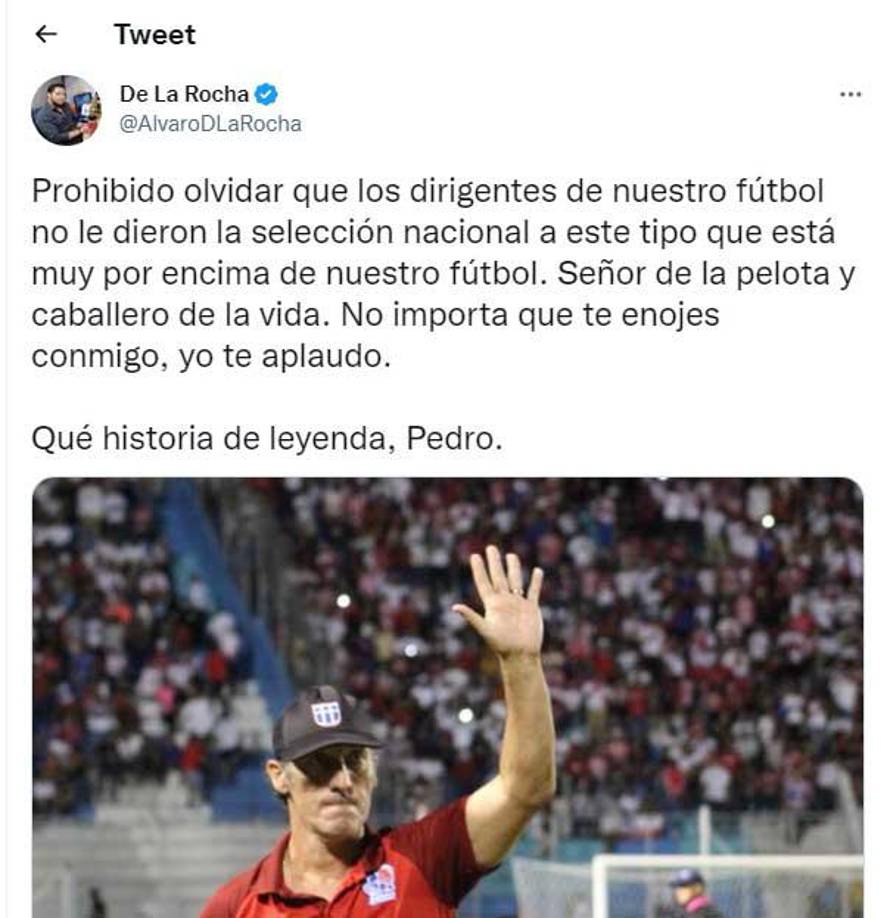
Task: Click the back arrow to leave the tweet
Action: [47, 33]
